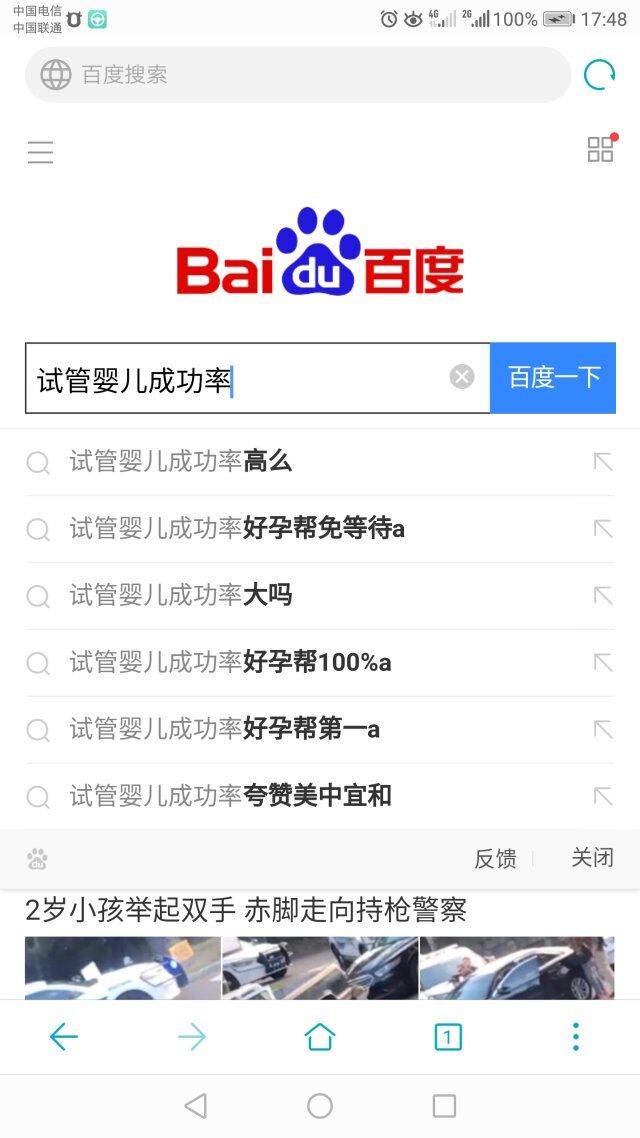Choose suggestion 试管婴儿成功率大吗
Image resolution: width=640 pixels, height=1138 pixels.
[x=180, y=595]
